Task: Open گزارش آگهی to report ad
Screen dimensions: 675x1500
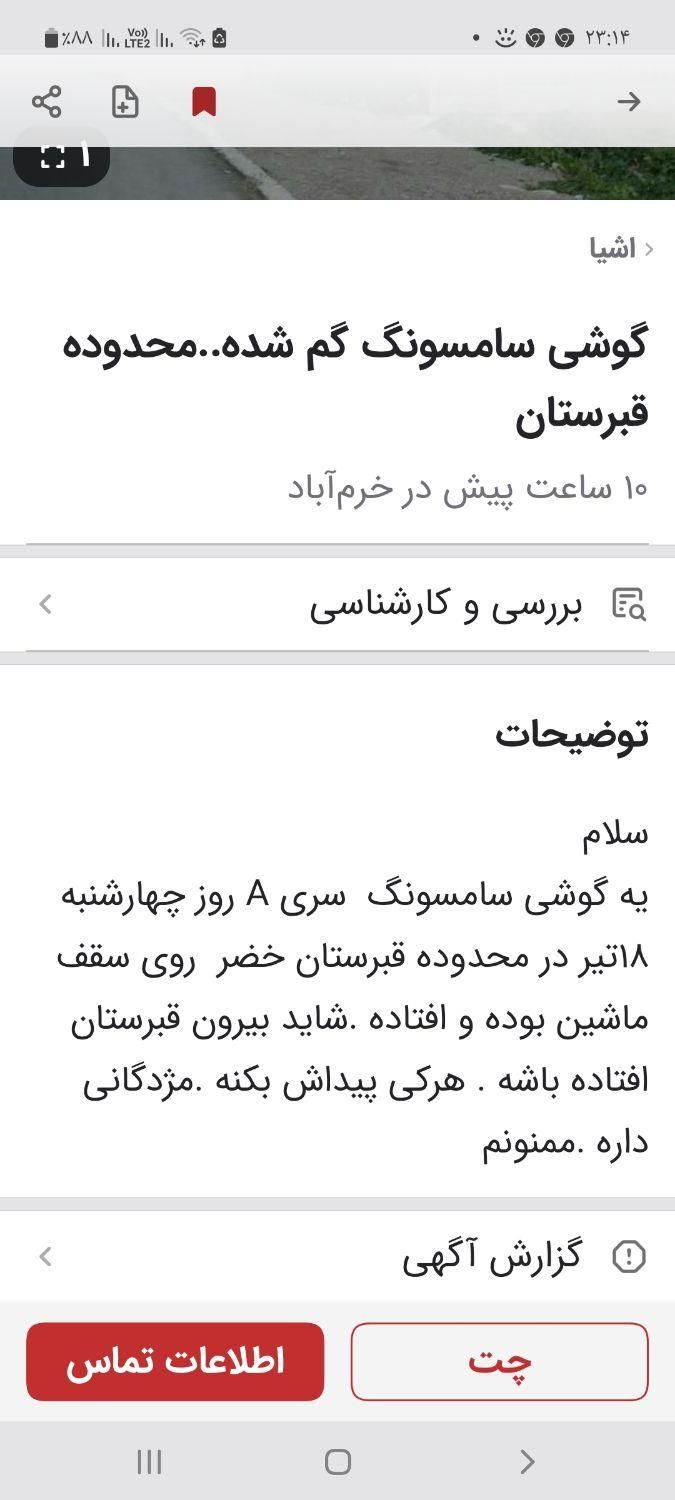Action: click(x=337, y=1257)
